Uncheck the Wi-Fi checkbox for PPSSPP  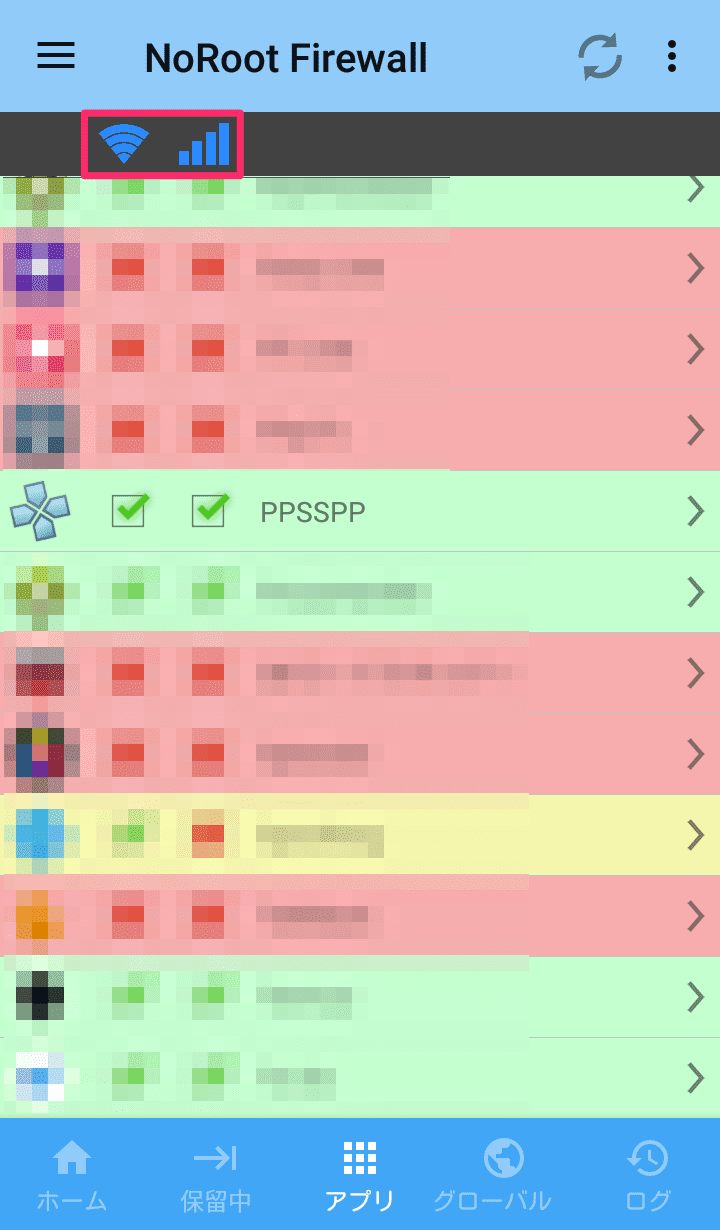point(130,511)
